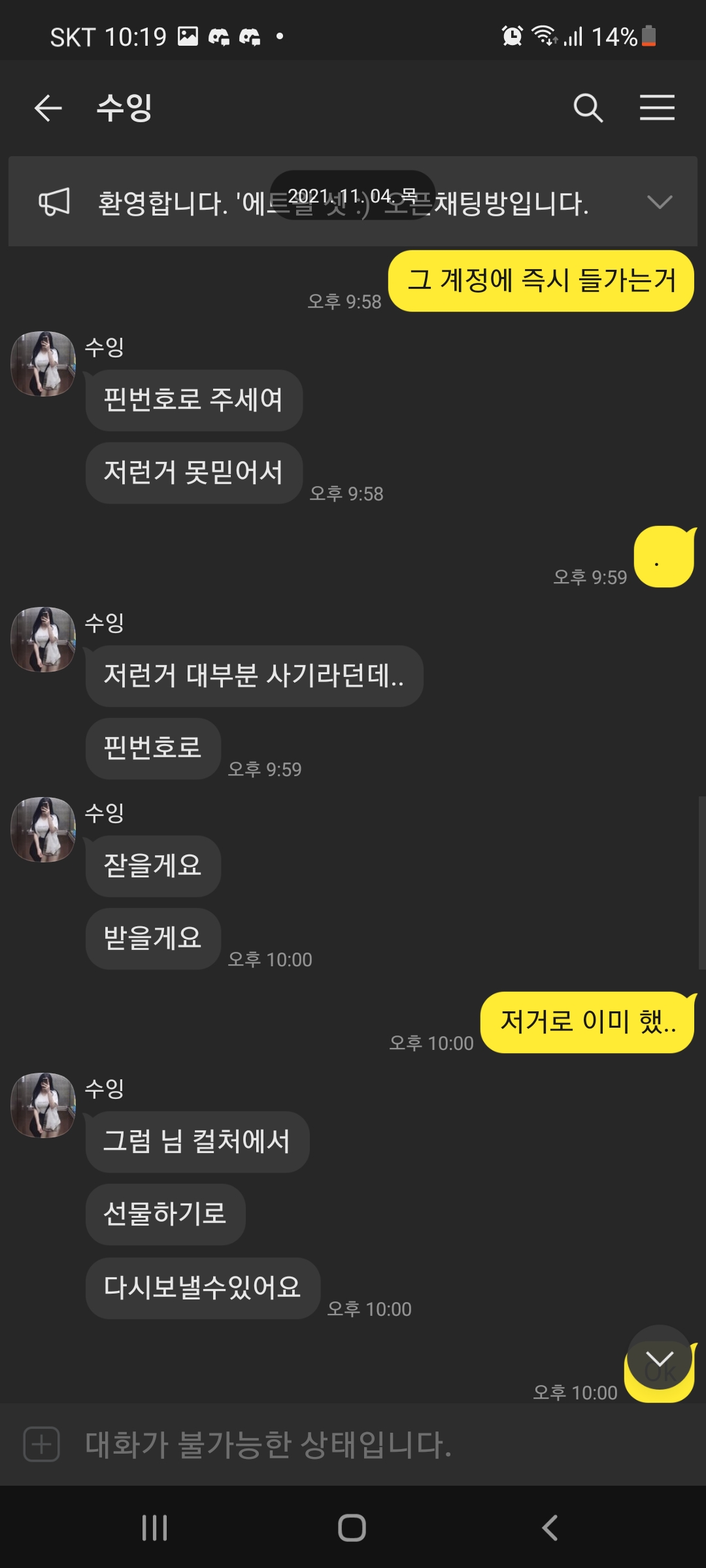Open the recent apps overview
706x1568 pixels.
[x=155, y=1527]
